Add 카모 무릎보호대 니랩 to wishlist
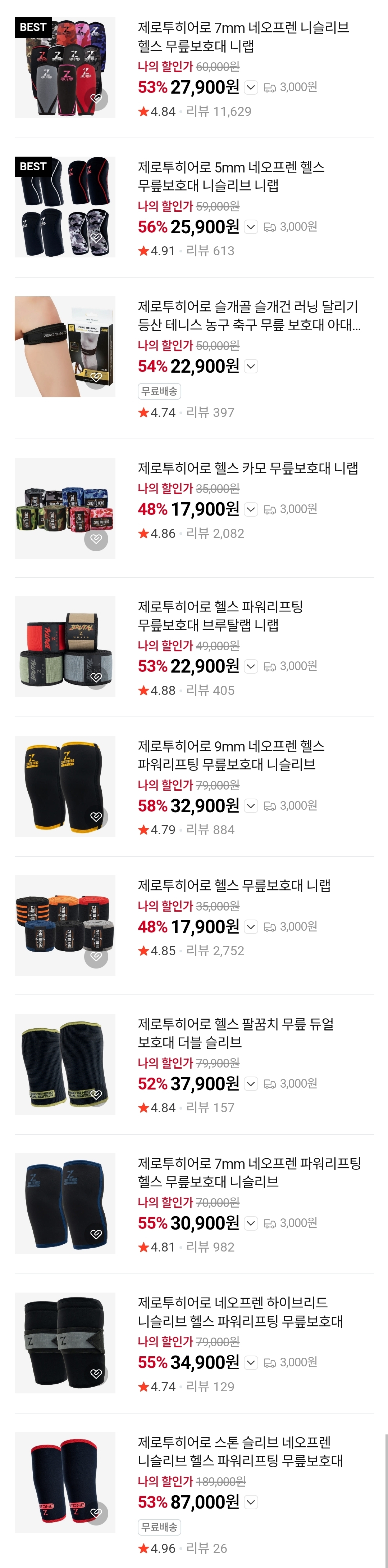 (96, 539)
